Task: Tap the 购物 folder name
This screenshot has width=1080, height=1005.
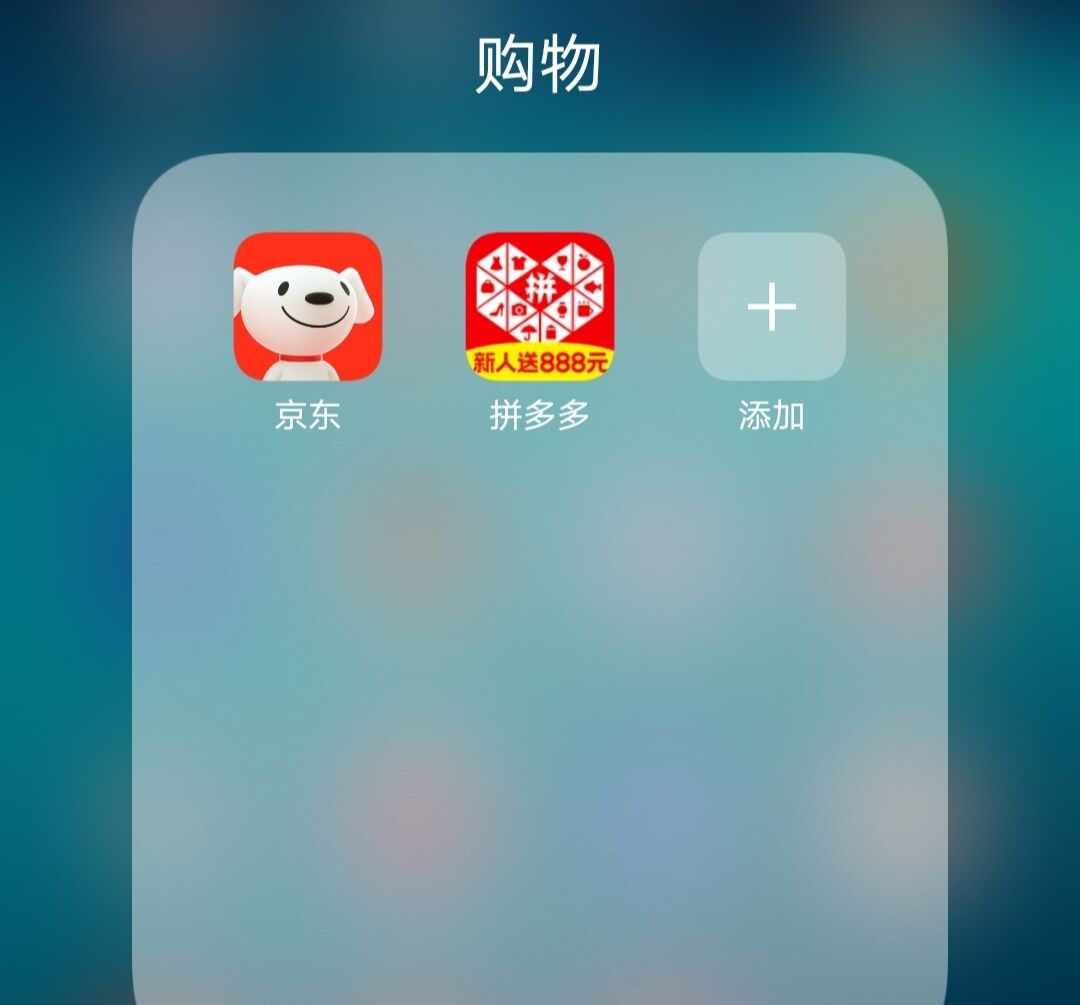Action: click(538, 65)
